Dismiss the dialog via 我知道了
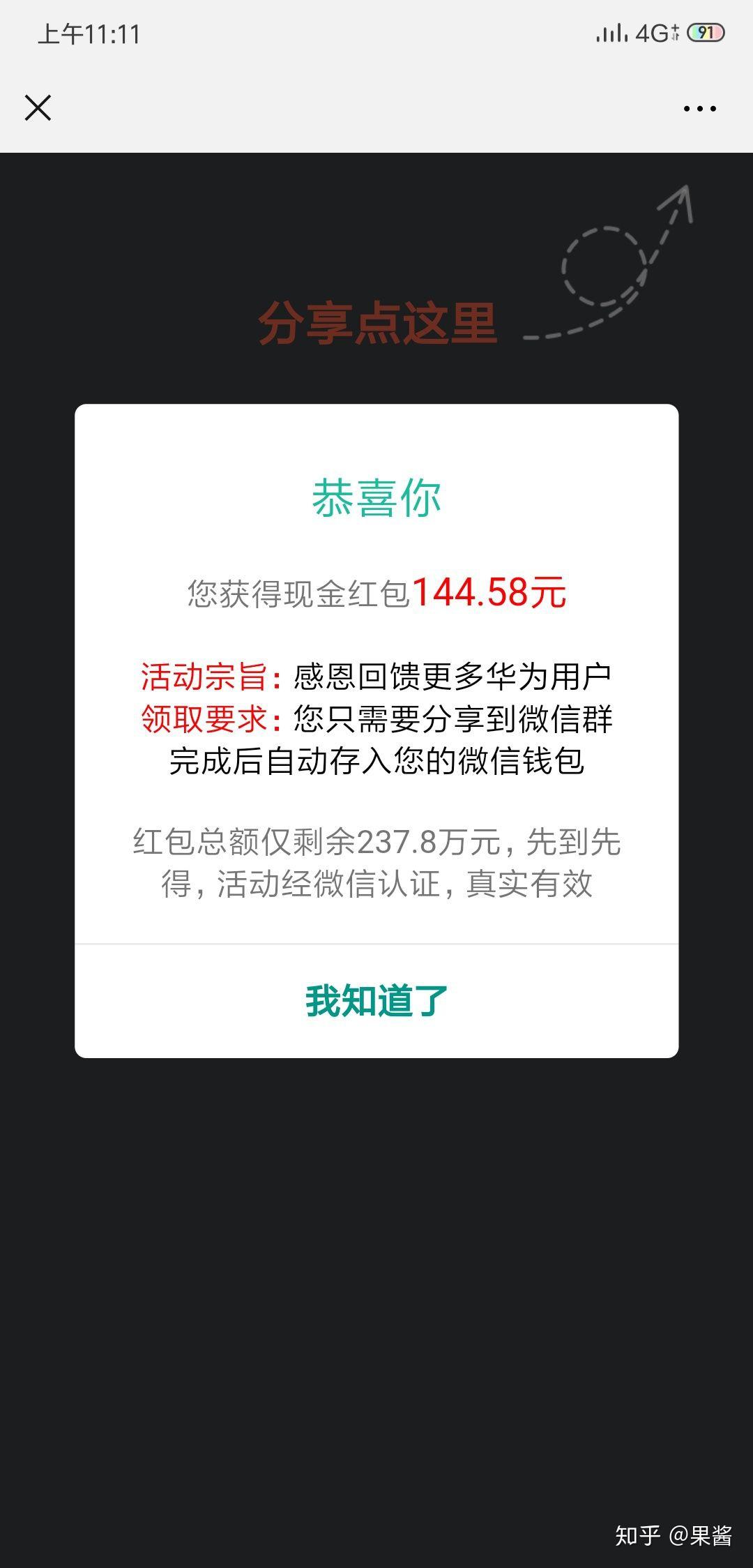753x1568 pixels. point(376,1001)
